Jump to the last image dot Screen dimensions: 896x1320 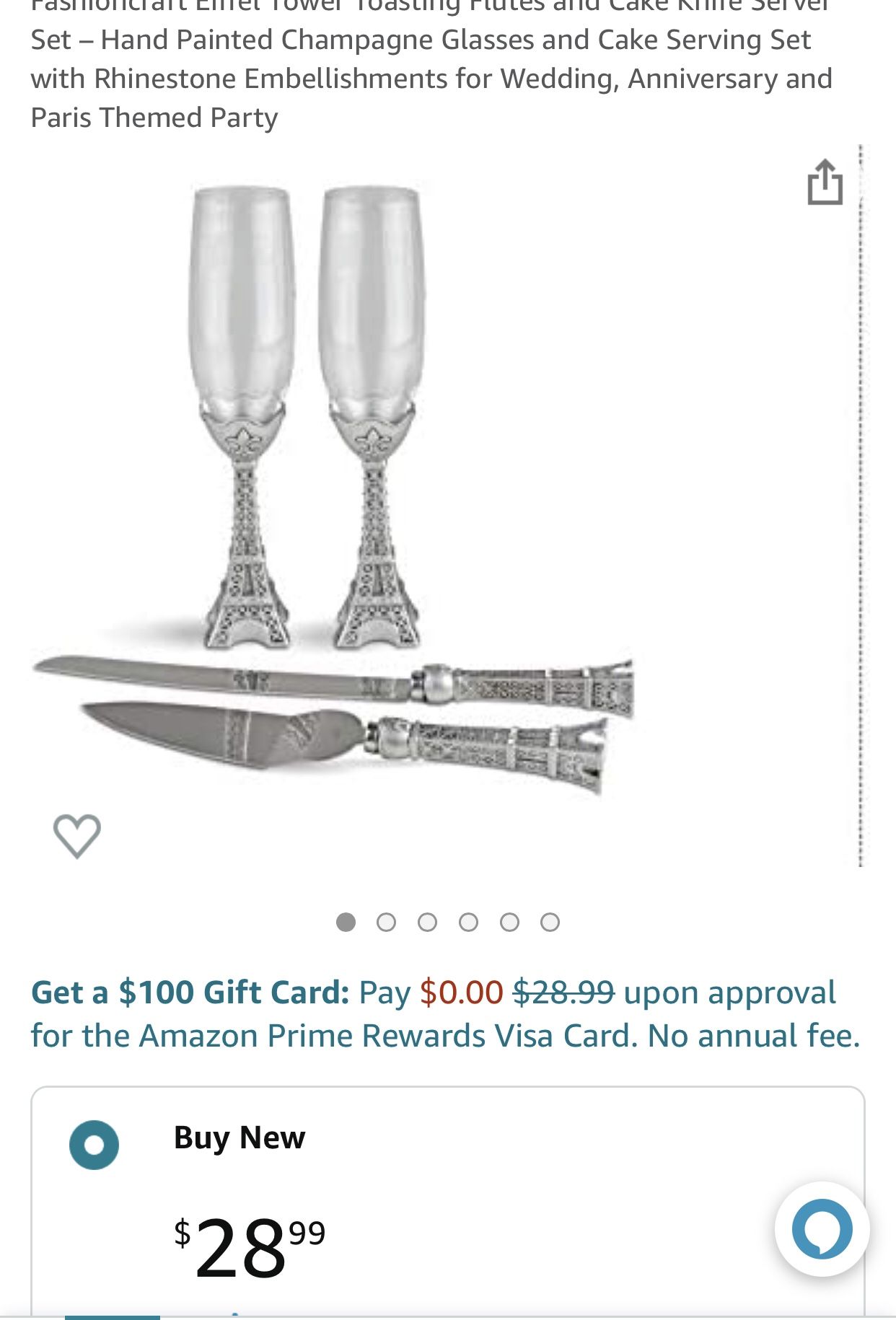550,922
